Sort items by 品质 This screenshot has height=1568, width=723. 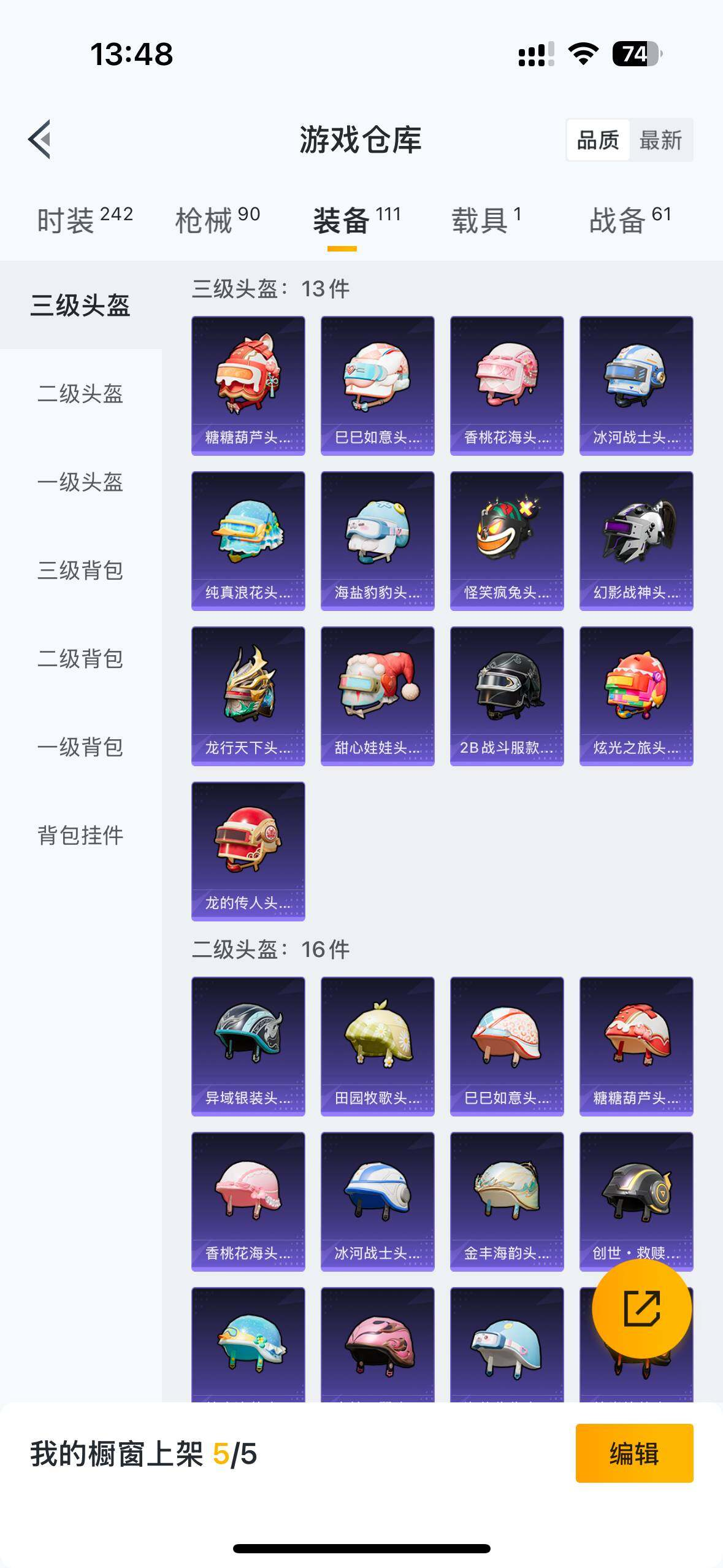[x=598, y=140]
